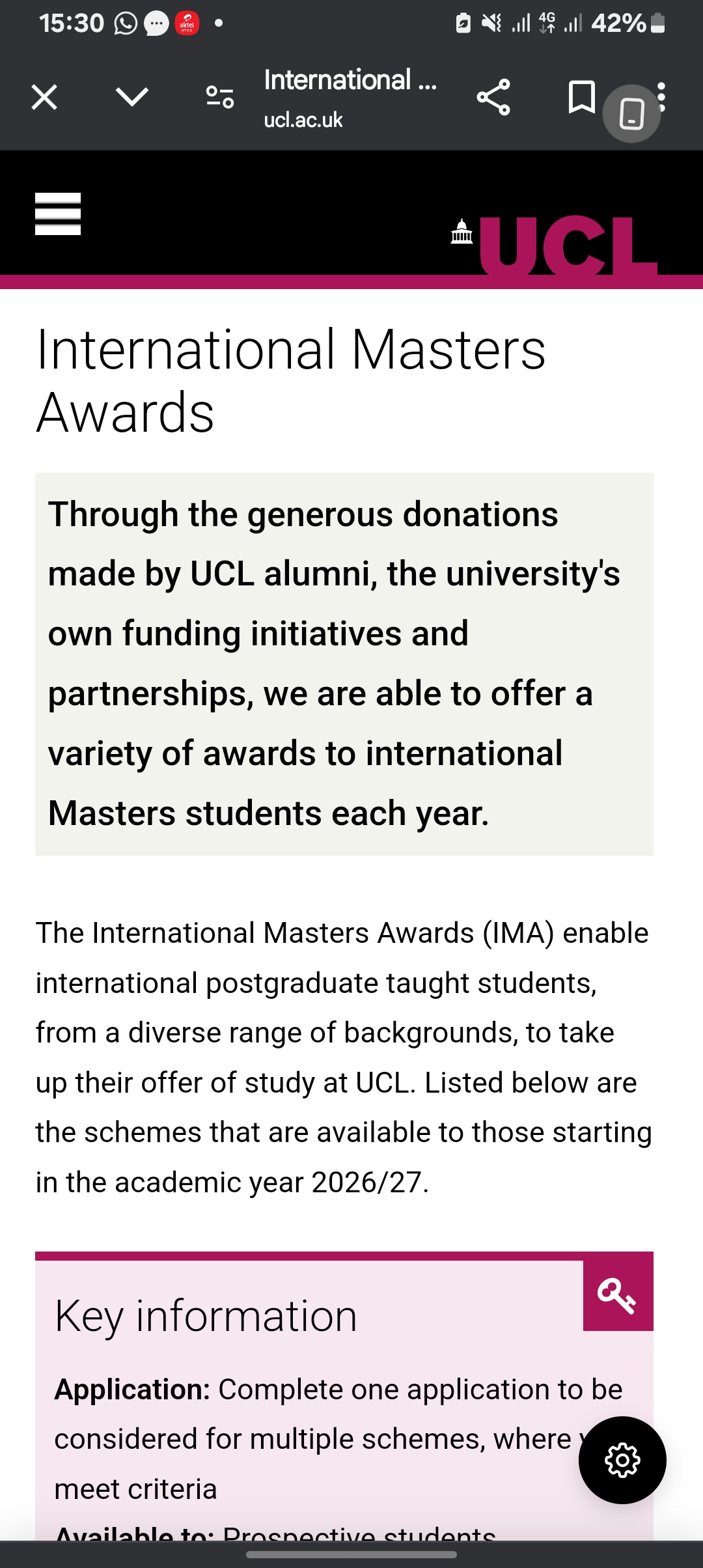The image size is (703, 1568).
Task: Open site settings icon beside the URL
Action: [220, 98]
